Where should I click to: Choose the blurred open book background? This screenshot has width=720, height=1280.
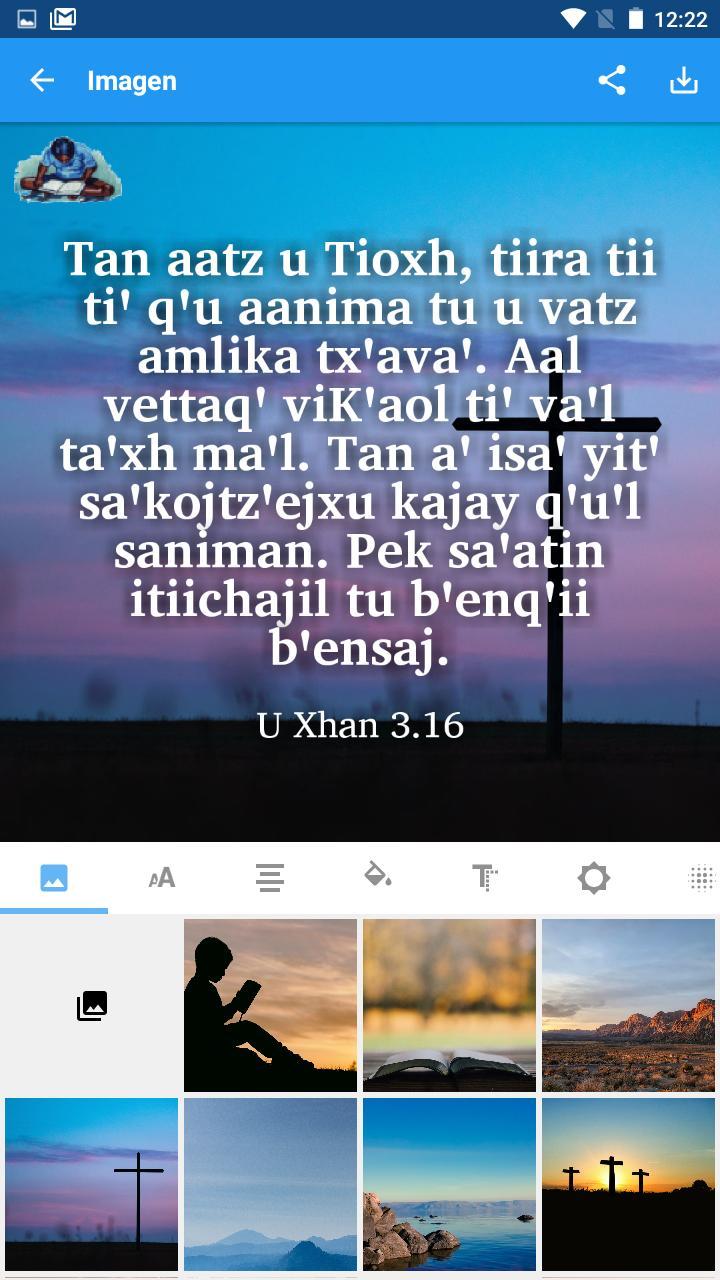[x=449, y=1004]
